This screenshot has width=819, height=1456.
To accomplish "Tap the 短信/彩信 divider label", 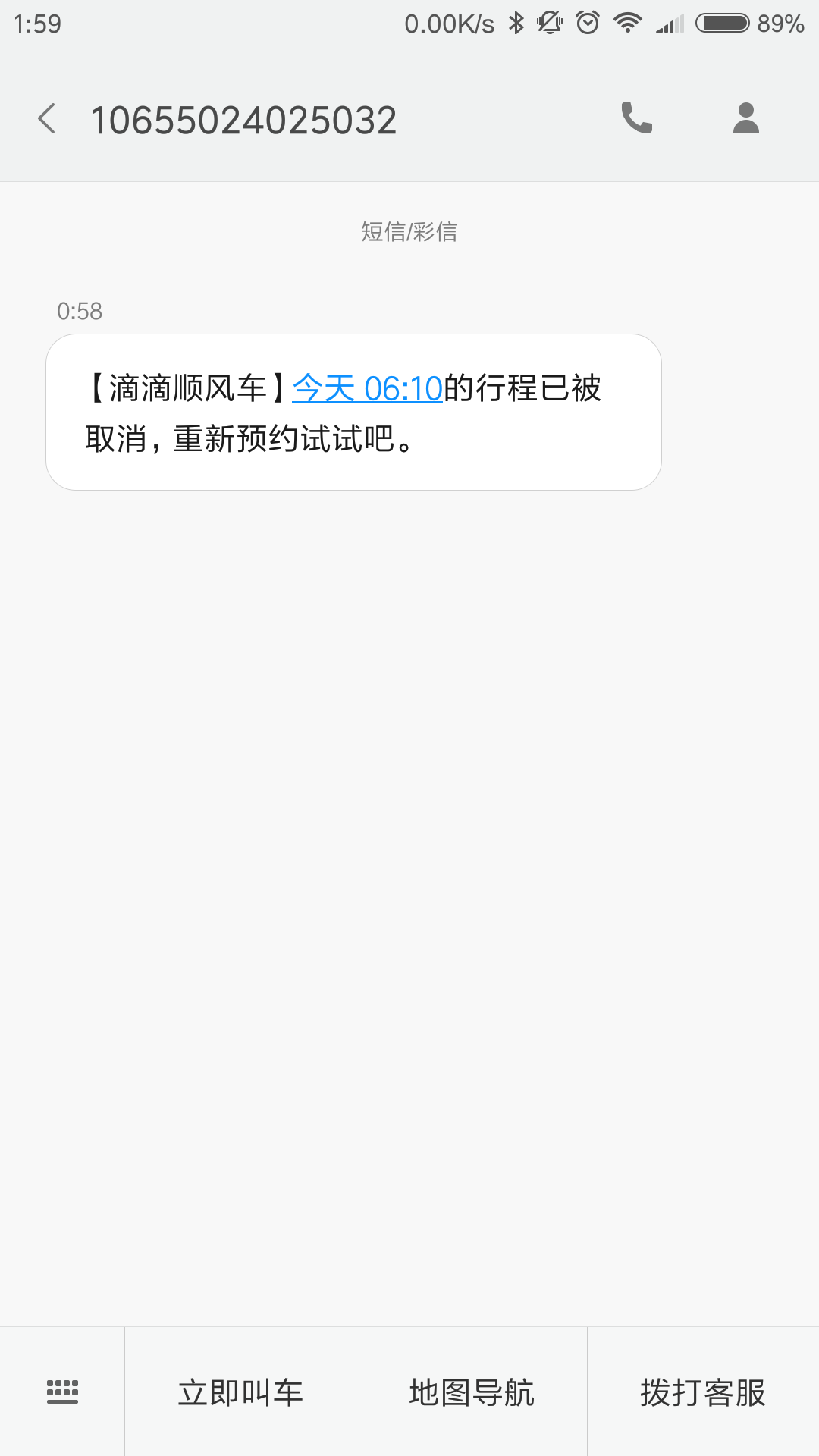I will pyautogui.click(x=409, y=233).
